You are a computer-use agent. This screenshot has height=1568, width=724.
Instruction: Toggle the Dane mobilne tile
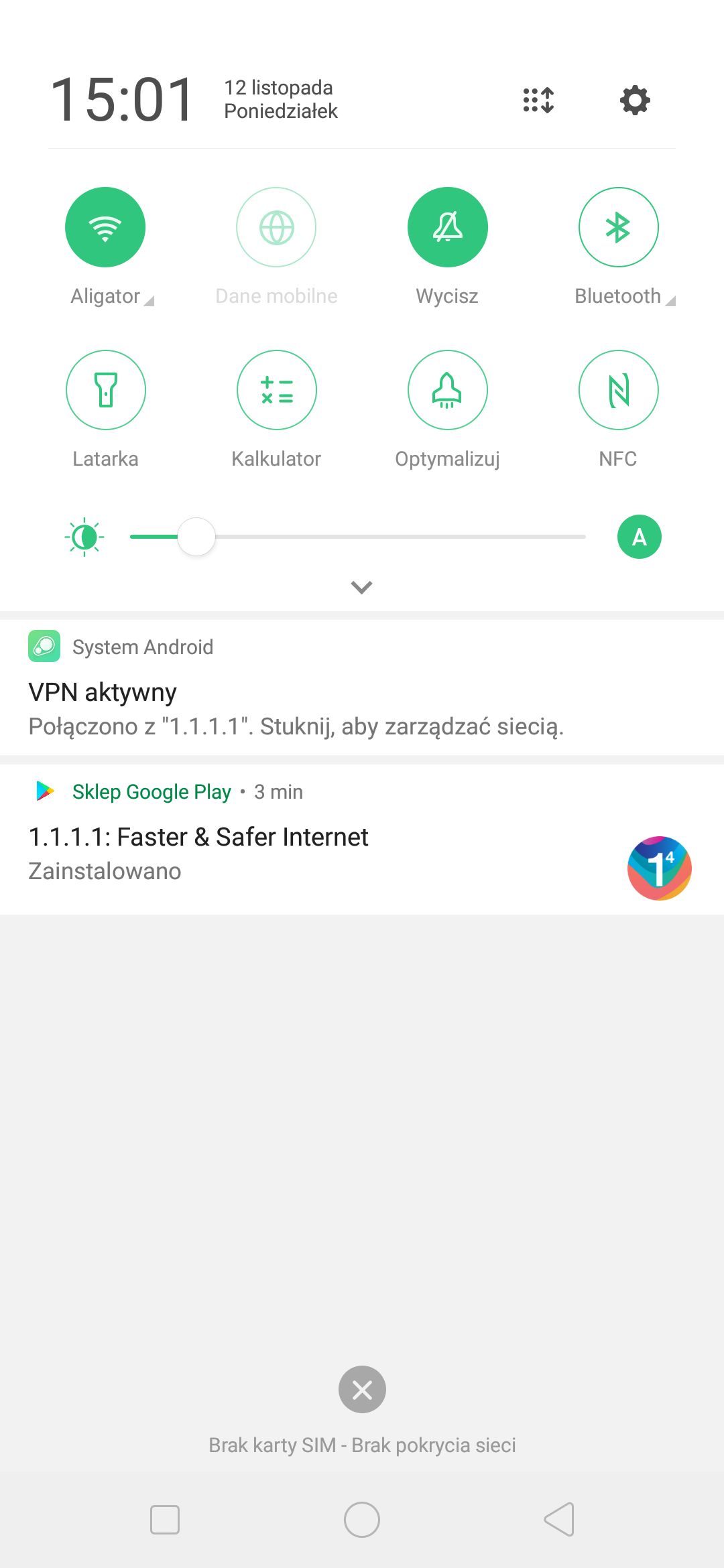(276, 227)
